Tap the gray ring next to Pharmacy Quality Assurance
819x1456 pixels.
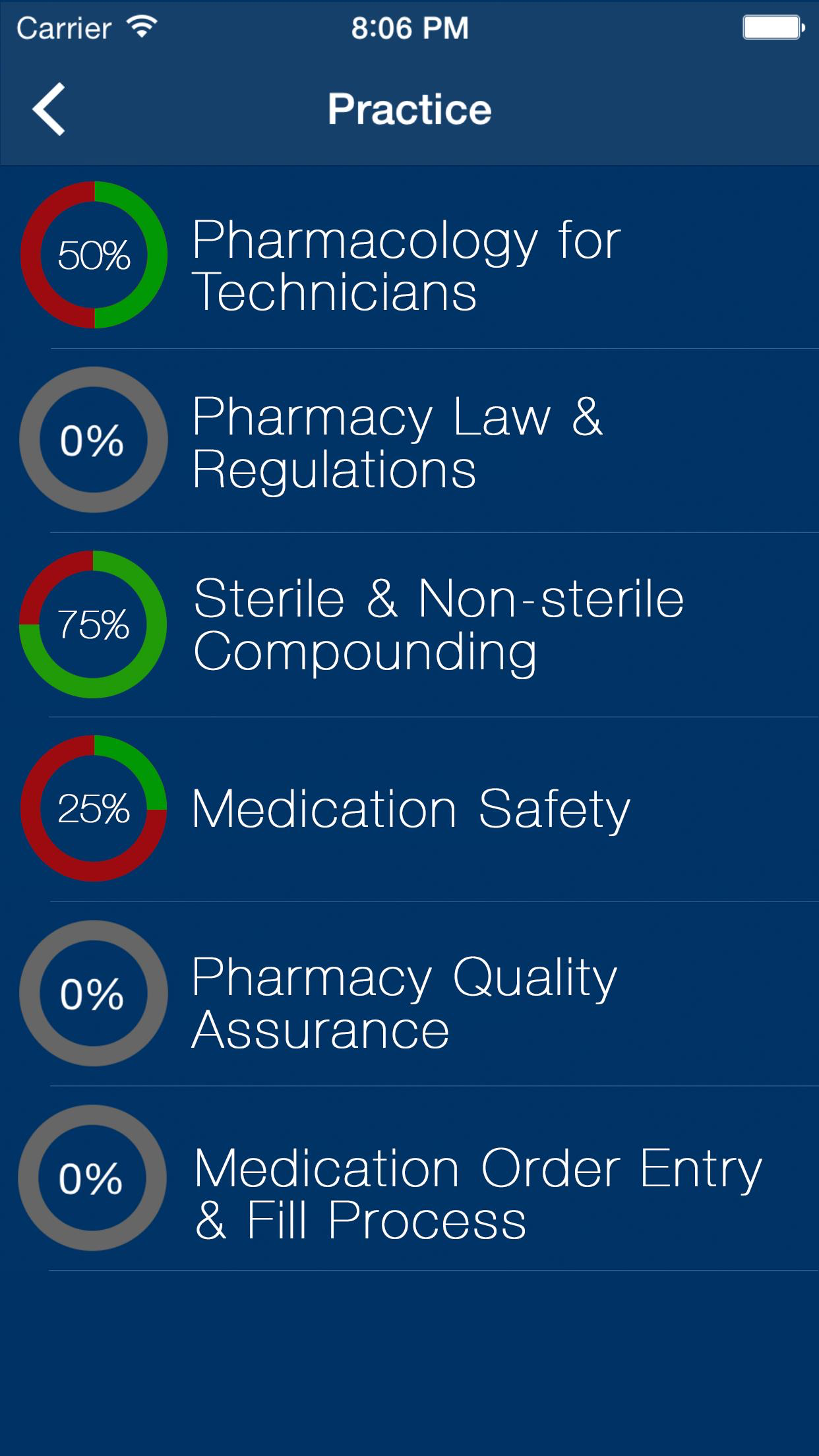point(94,996)
